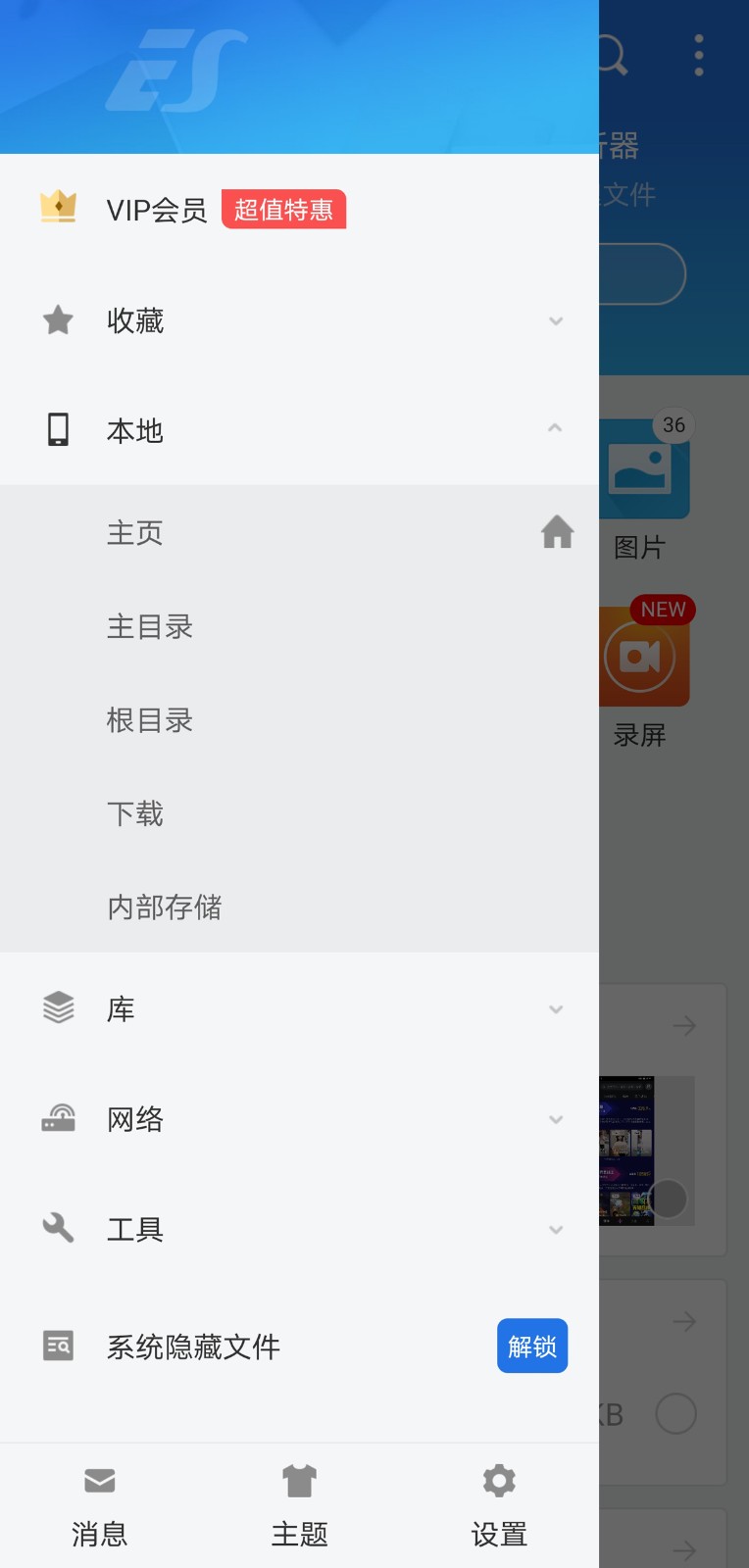Open 设置 settings
The image size is (749, 1568).
(499, 1506)
